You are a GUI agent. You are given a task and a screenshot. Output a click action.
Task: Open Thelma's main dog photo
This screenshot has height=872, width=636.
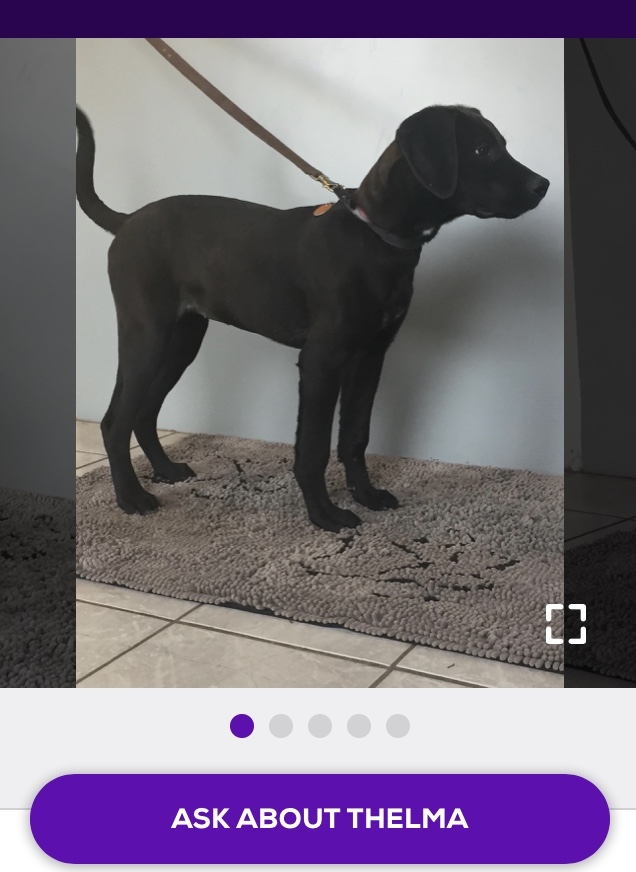(319, 362)
